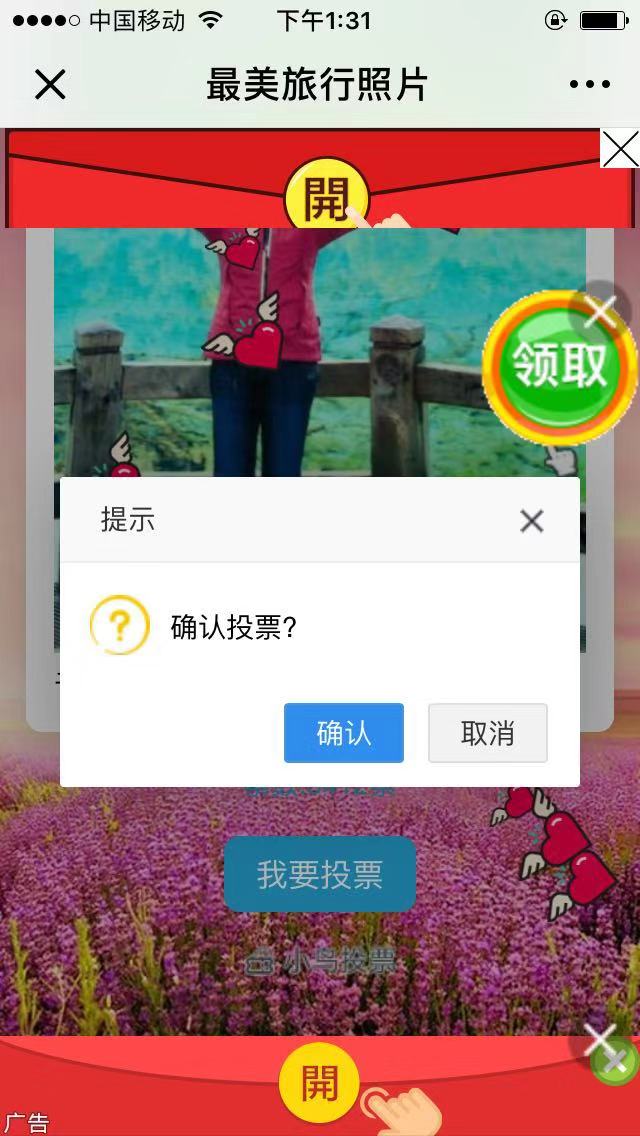Dismiss the 提示 dialog with its X

coord(531,520)
